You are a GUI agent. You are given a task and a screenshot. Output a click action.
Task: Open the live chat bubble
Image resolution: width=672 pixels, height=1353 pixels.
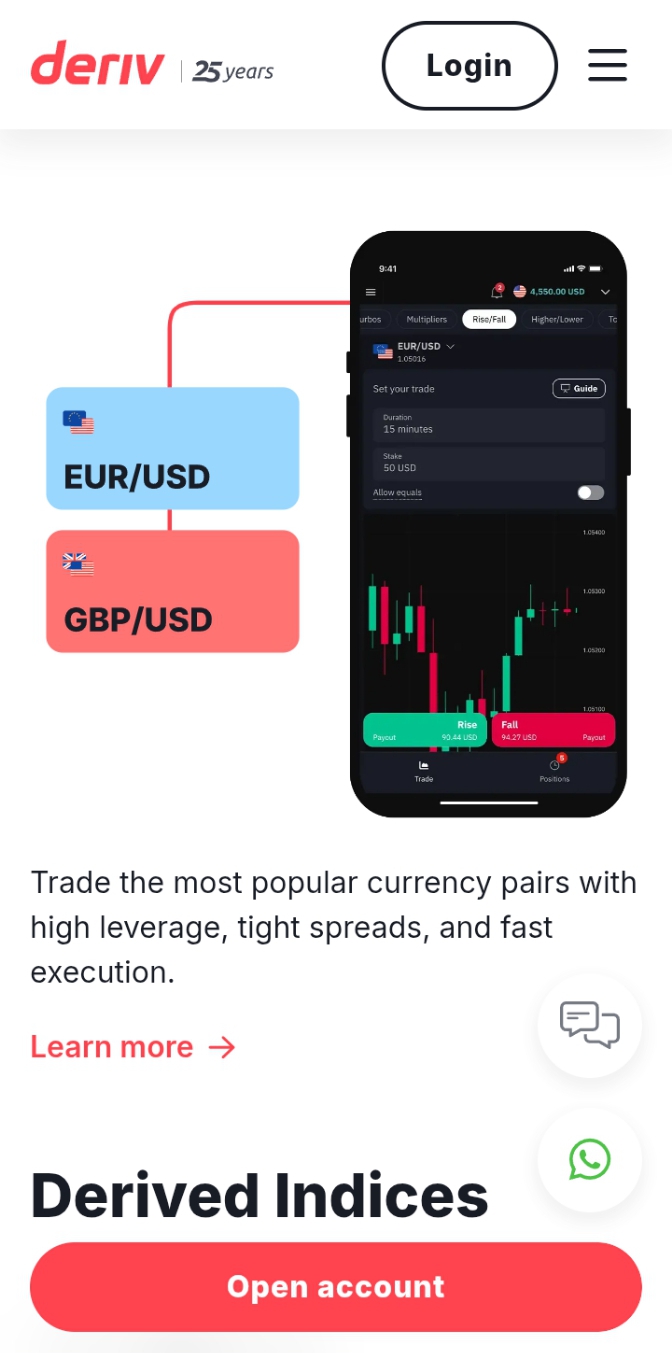point(589,1025)
